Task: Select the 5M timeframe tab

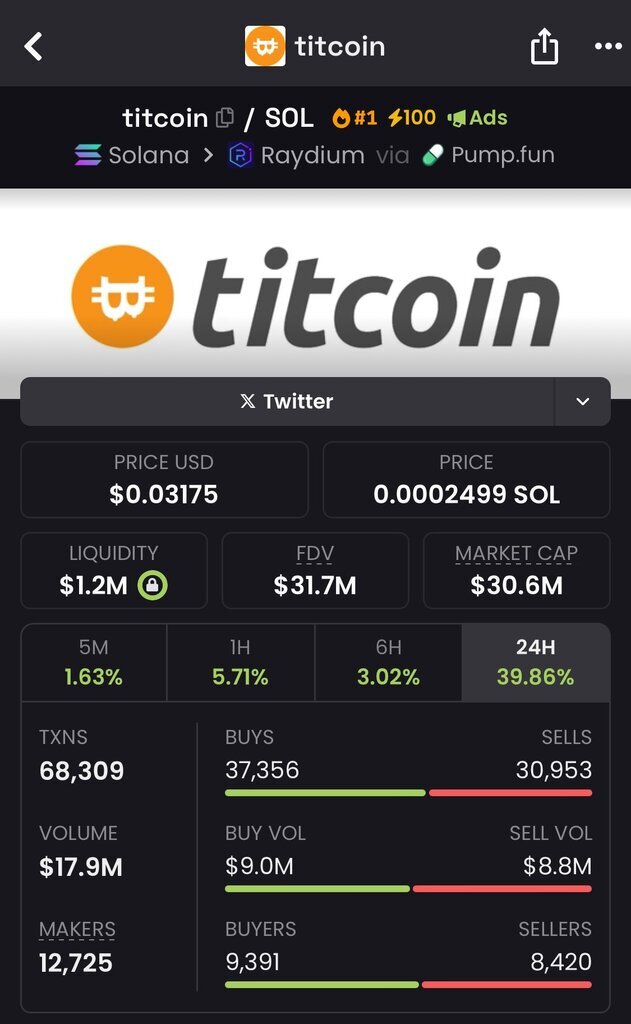Action: click(x=94, y=662)
